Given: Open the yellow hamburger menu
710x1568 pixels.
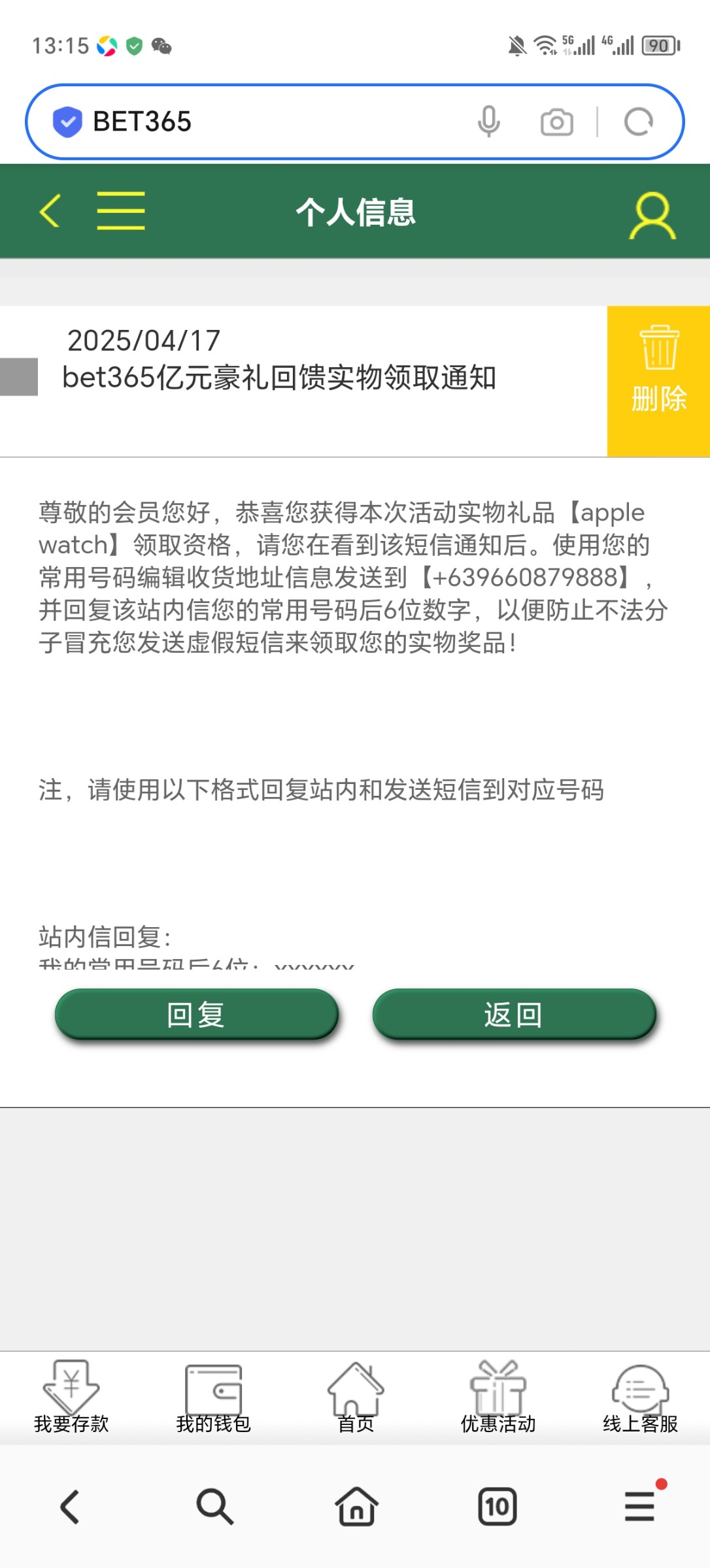Looking at the screenshot, I should [121, 211].
